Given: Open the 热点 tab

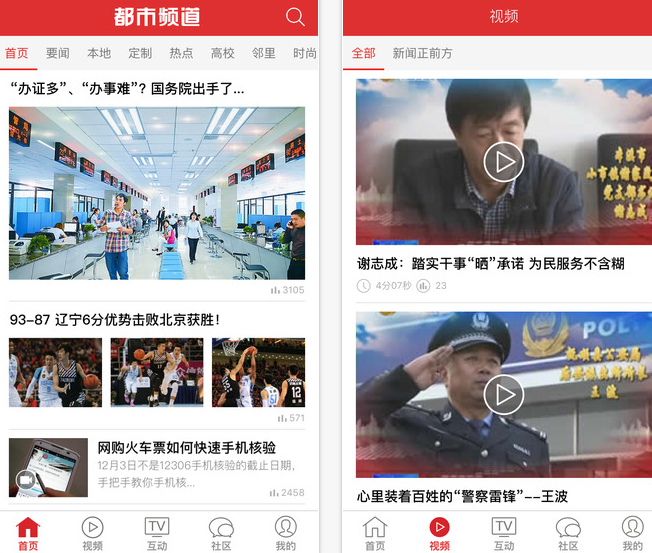Looking at the screenshot, I should [x=181, y=53].
